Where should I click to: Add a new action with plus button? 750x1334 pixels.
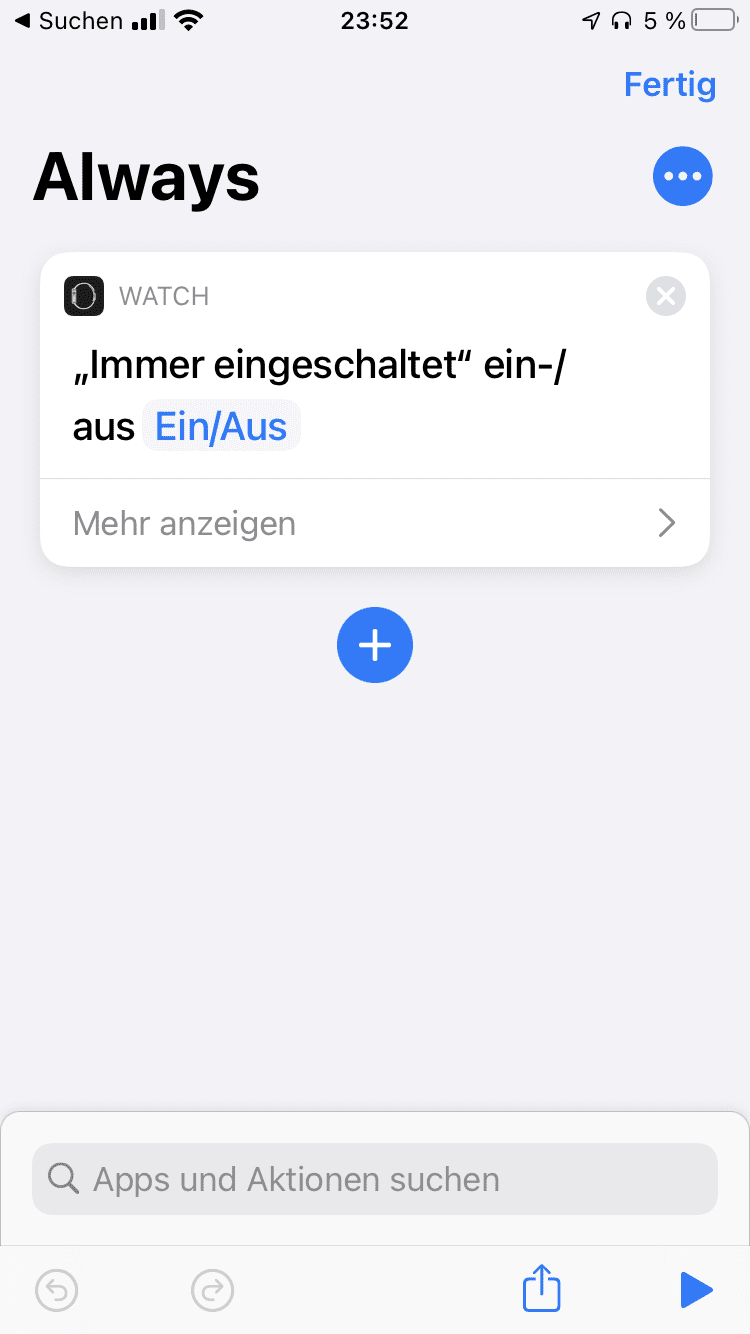(x=375, y=645)
